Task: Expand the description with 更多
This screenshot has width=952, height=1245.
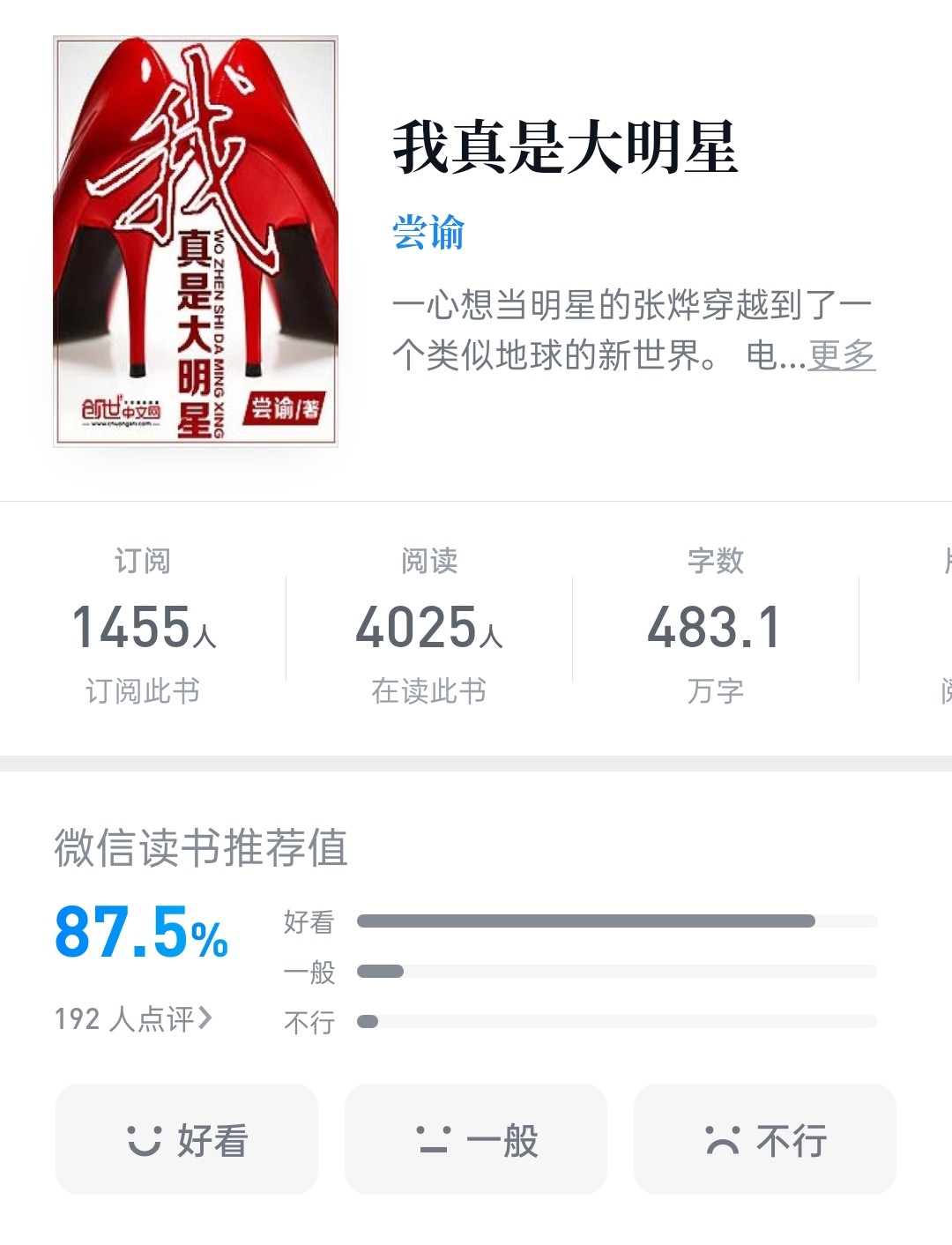Action: tap(841, 354)
